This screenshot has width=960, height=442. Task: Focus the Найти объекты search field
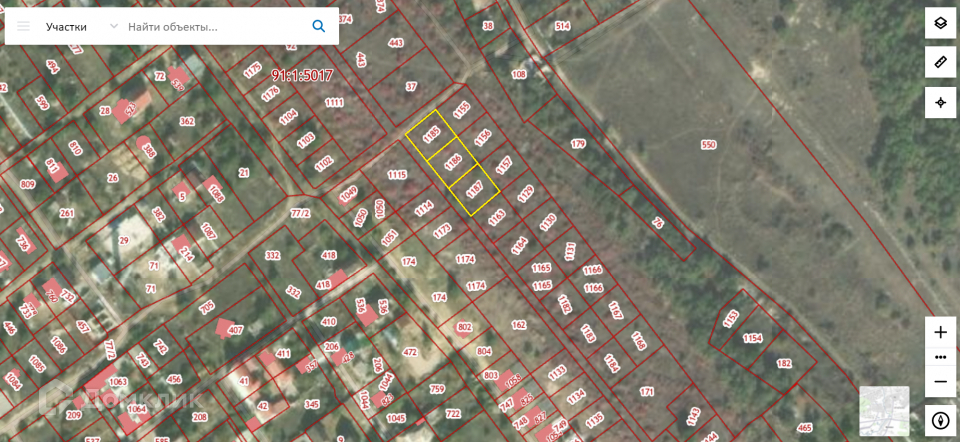(210, 26)
